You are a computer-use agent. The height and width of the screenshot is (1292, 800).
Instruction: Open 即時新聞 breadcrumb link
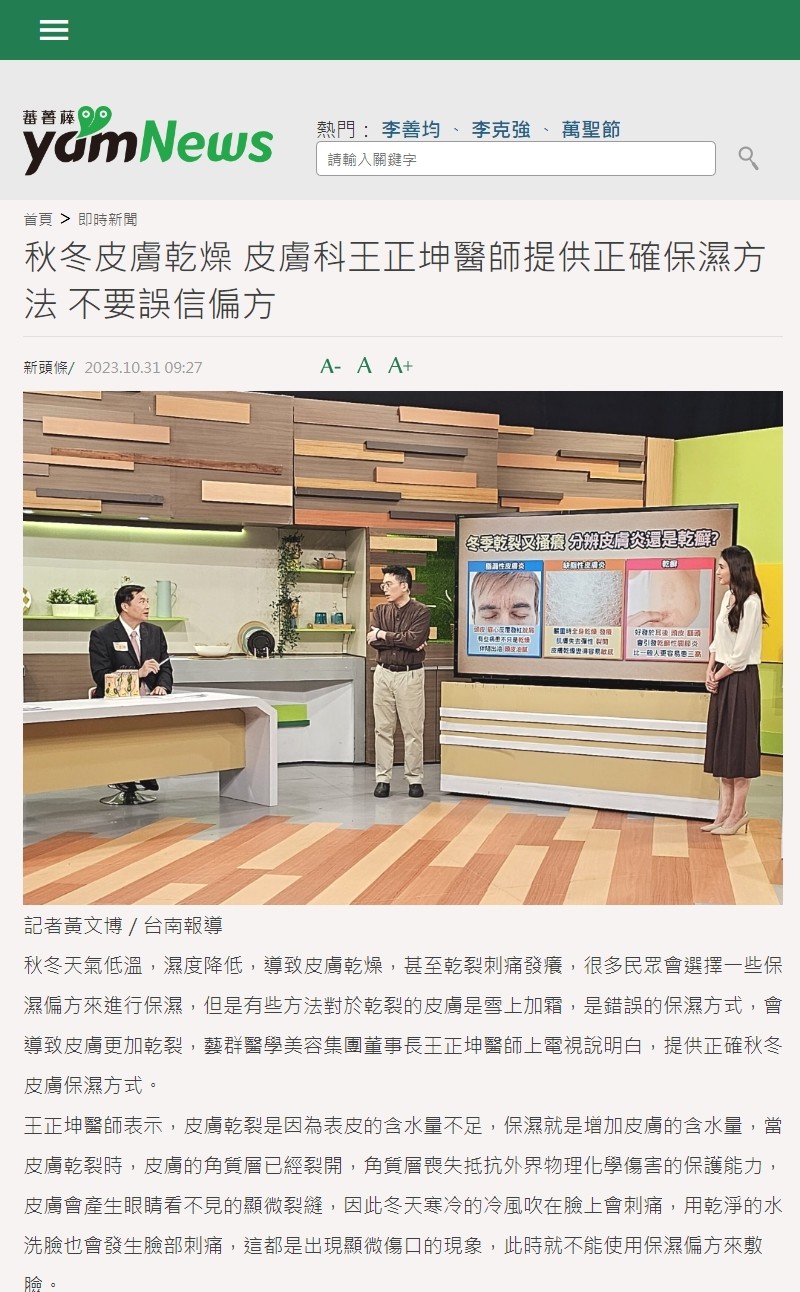click(108, 219)
